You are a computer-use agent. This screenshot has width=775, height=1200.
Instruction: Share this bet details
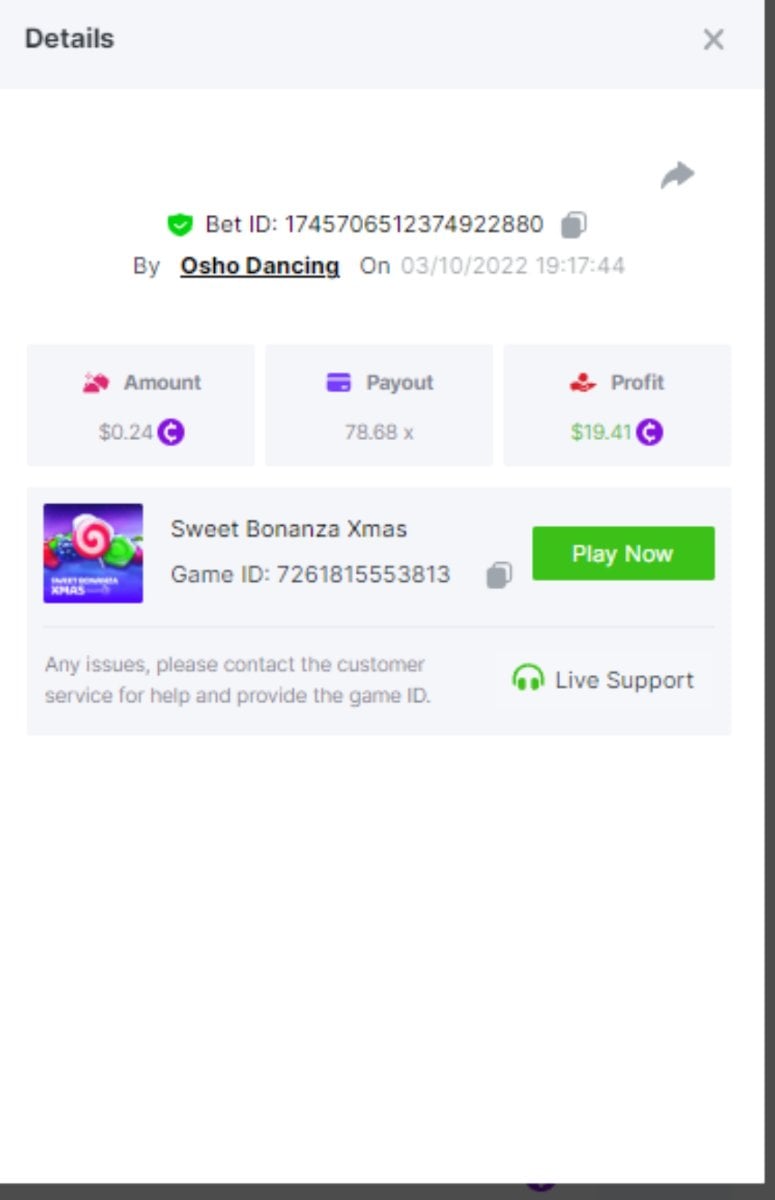[677, 176]
